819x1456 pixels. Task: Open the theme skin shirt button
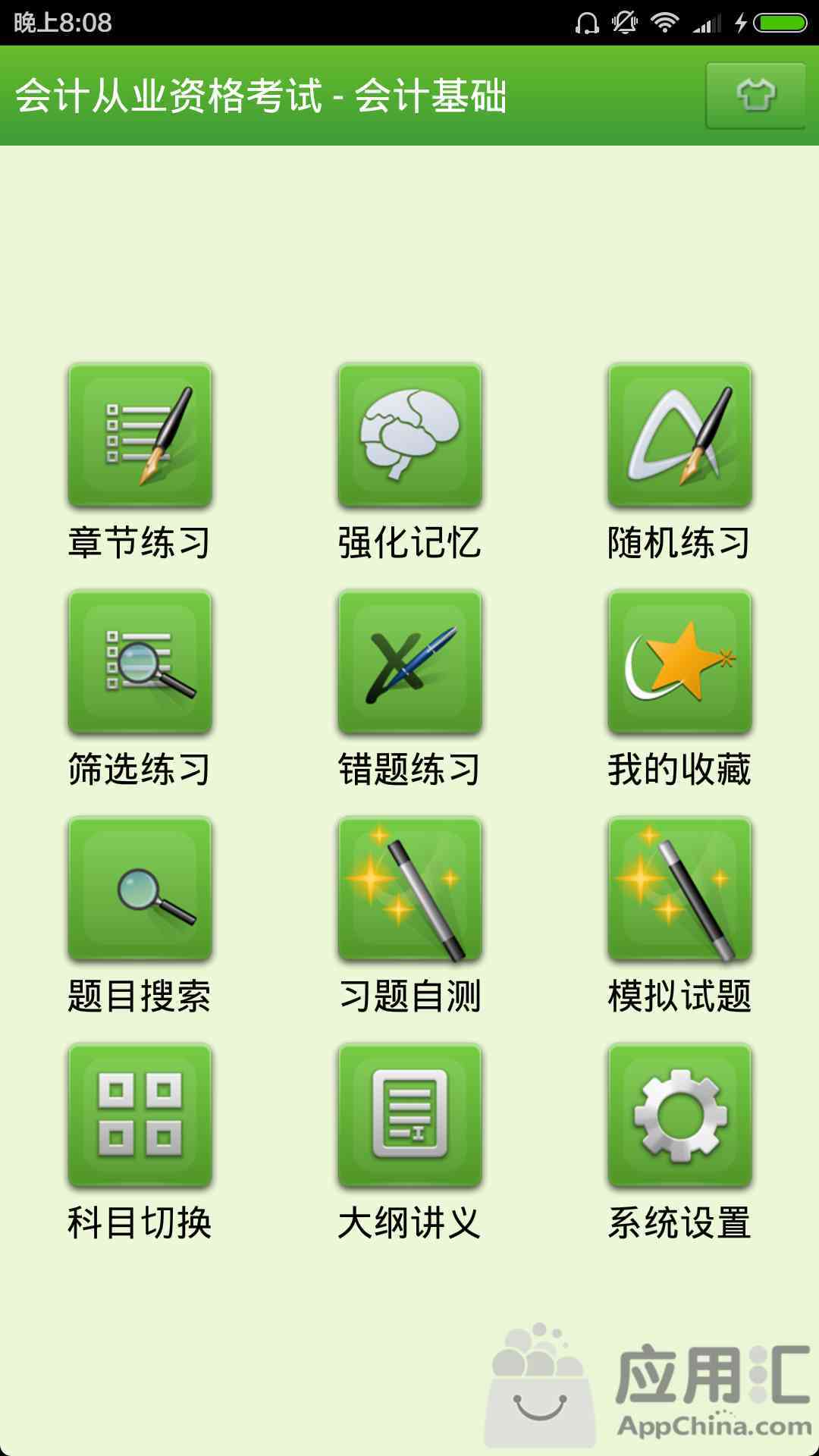click(x=755, y=96)
